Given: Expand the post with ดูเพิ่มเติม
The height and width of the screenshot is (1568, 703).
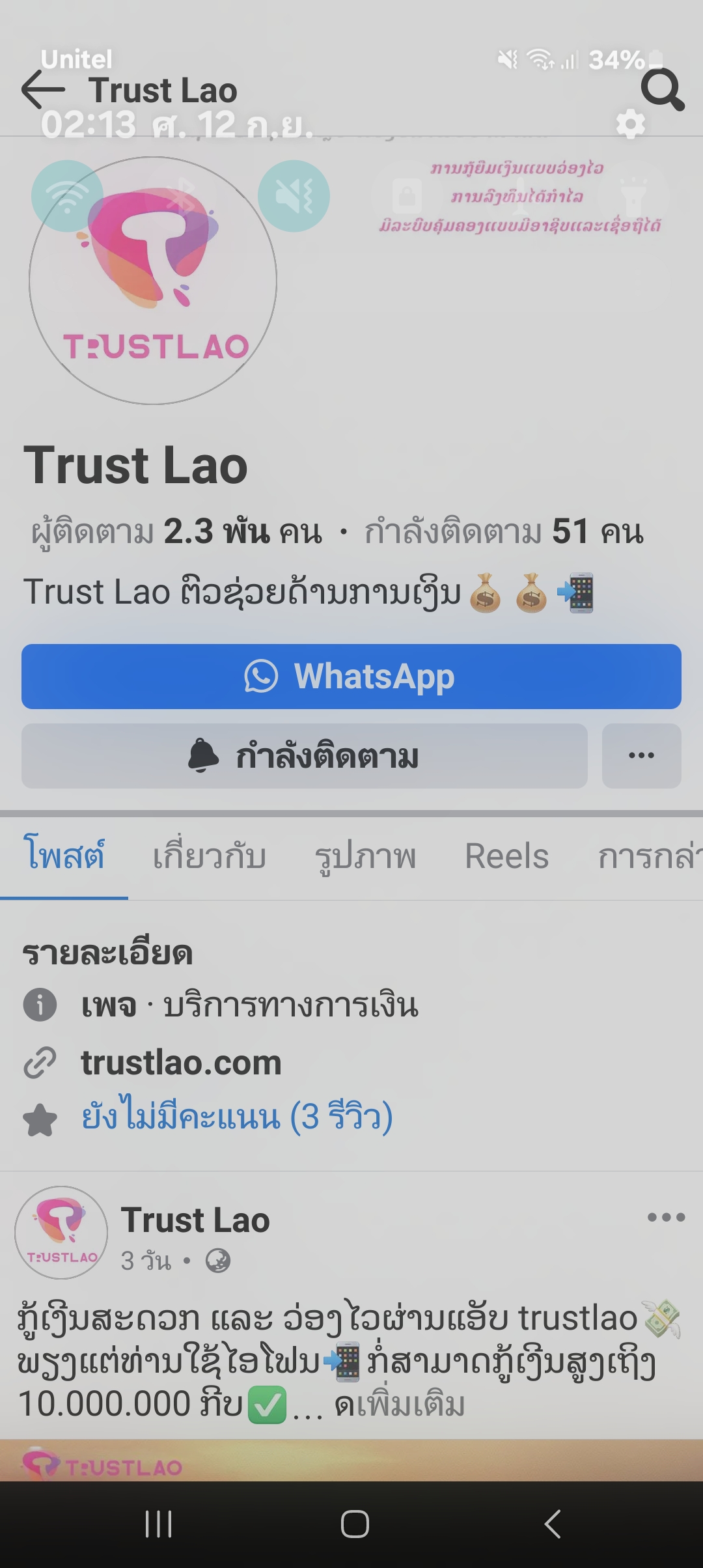Looking at the screenshot, I should click(x=400, y=1405).
